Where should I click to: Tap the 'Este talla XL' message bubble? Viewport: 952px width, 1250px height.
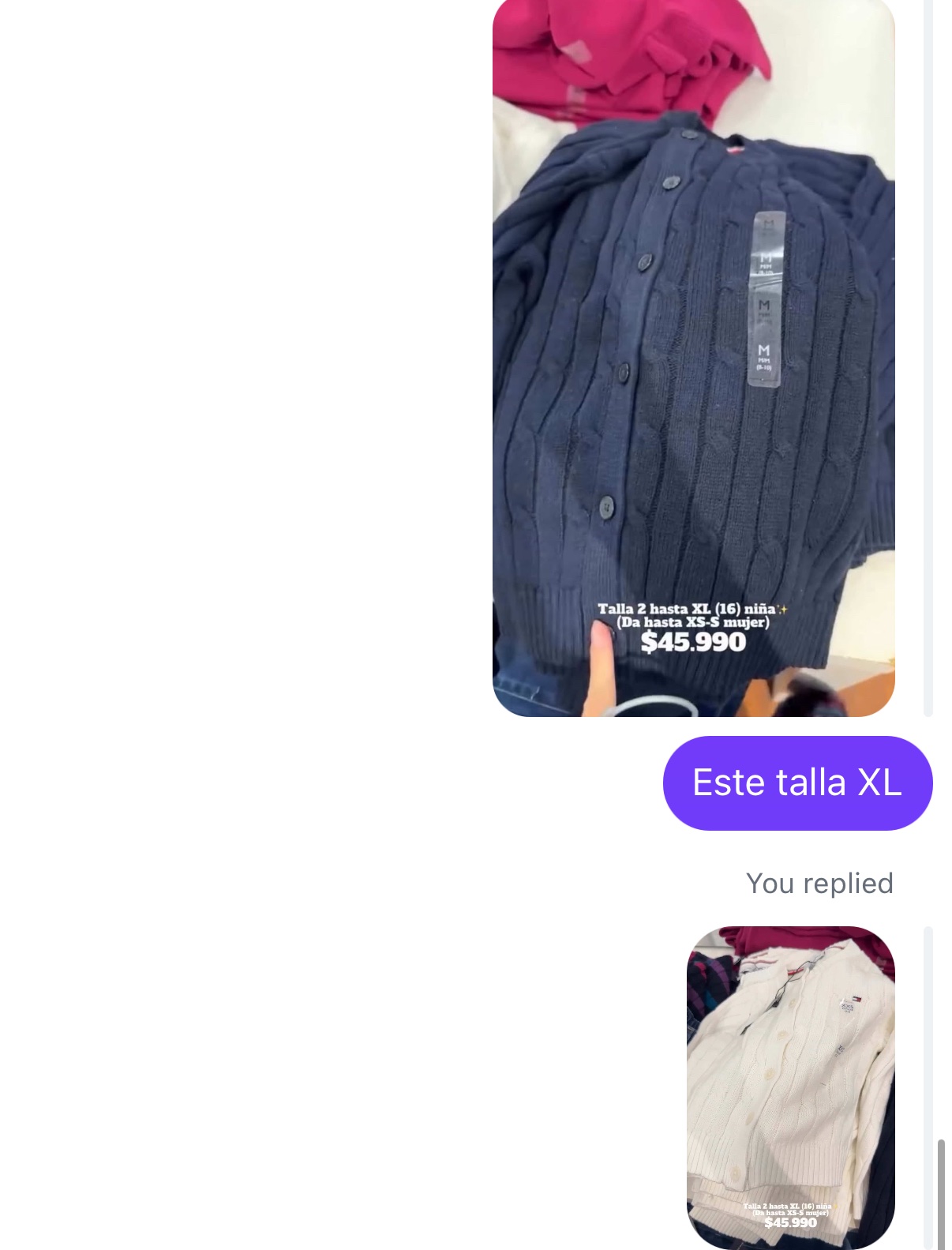pos(797,783)
